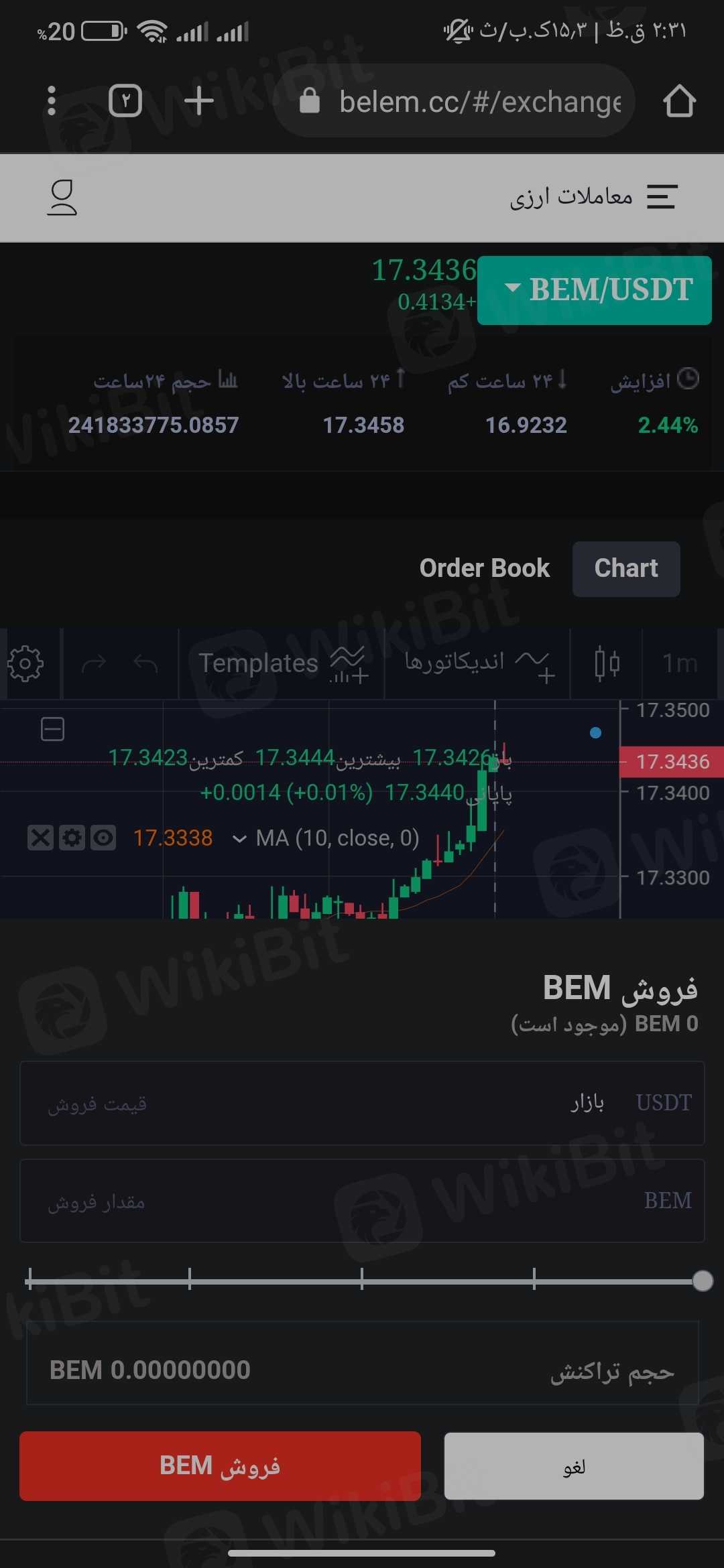
Task: Open the user profile icon
Action: pos(62,198)
